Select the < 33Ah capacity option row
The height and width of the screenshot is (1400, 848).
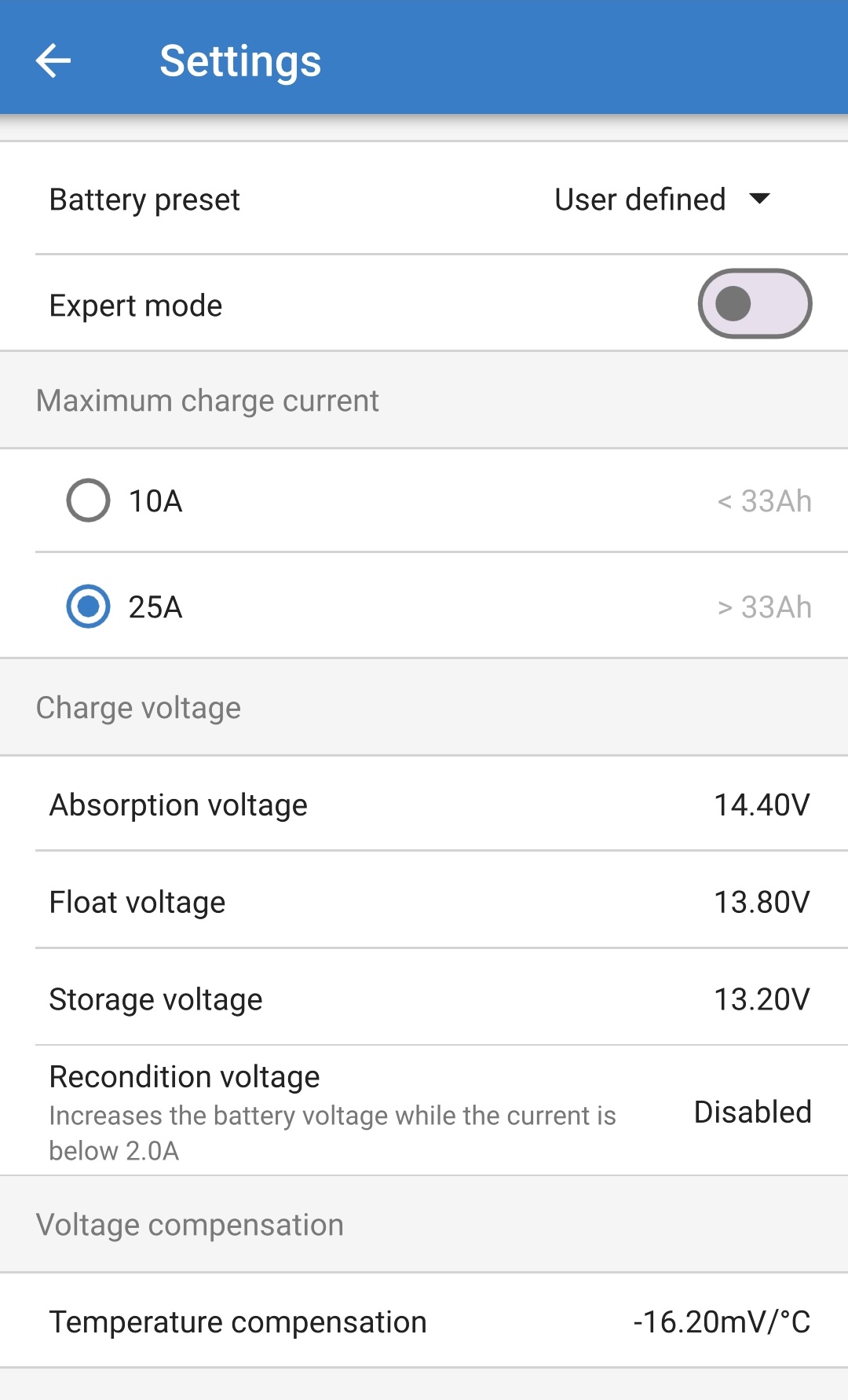764,501
